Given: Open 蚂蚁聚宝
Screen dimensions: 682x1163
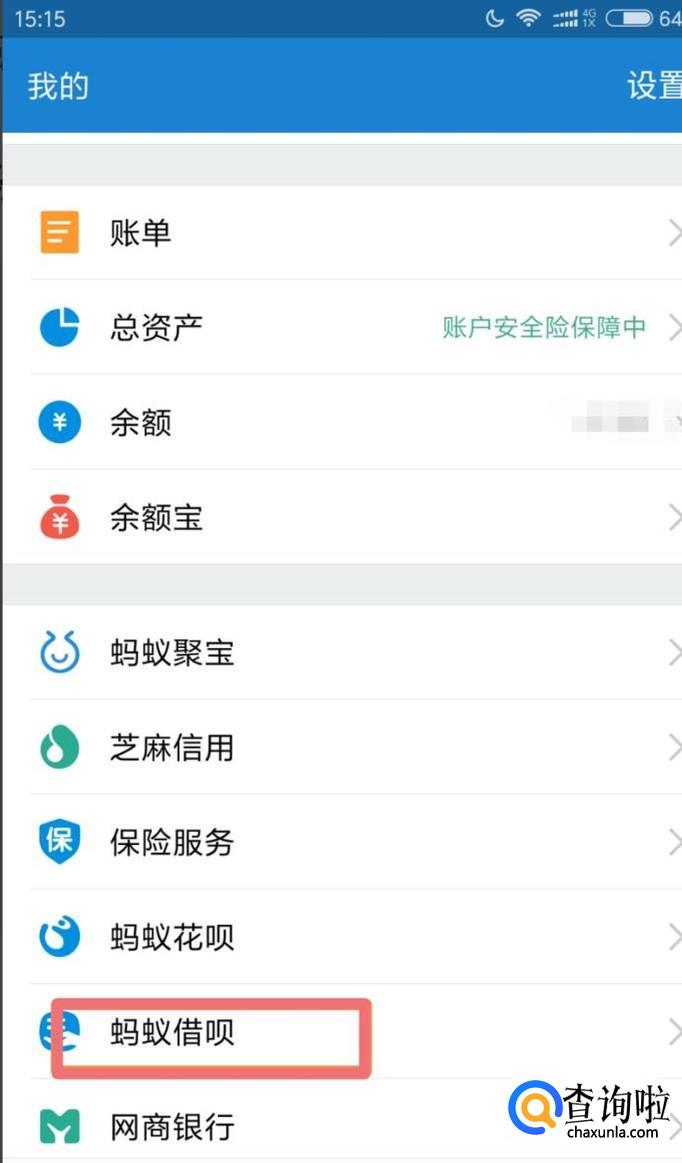Looking at the screenshot, I should point(342,653).
